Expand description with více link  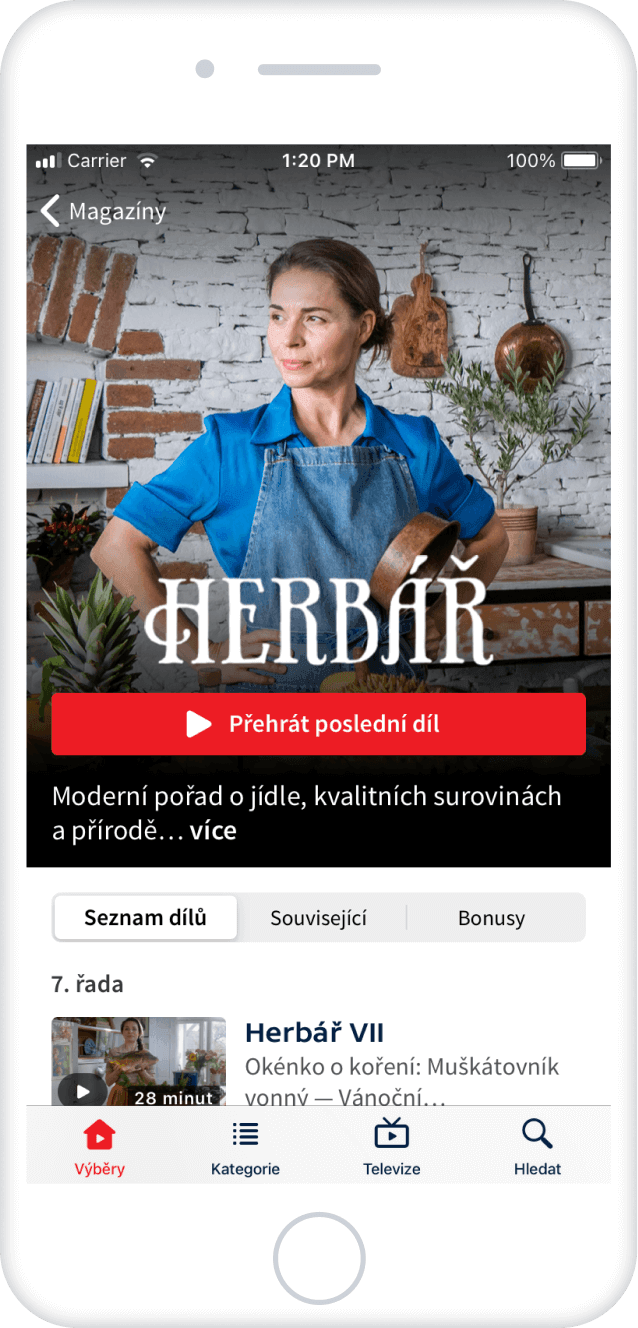[x=213, y=831]
